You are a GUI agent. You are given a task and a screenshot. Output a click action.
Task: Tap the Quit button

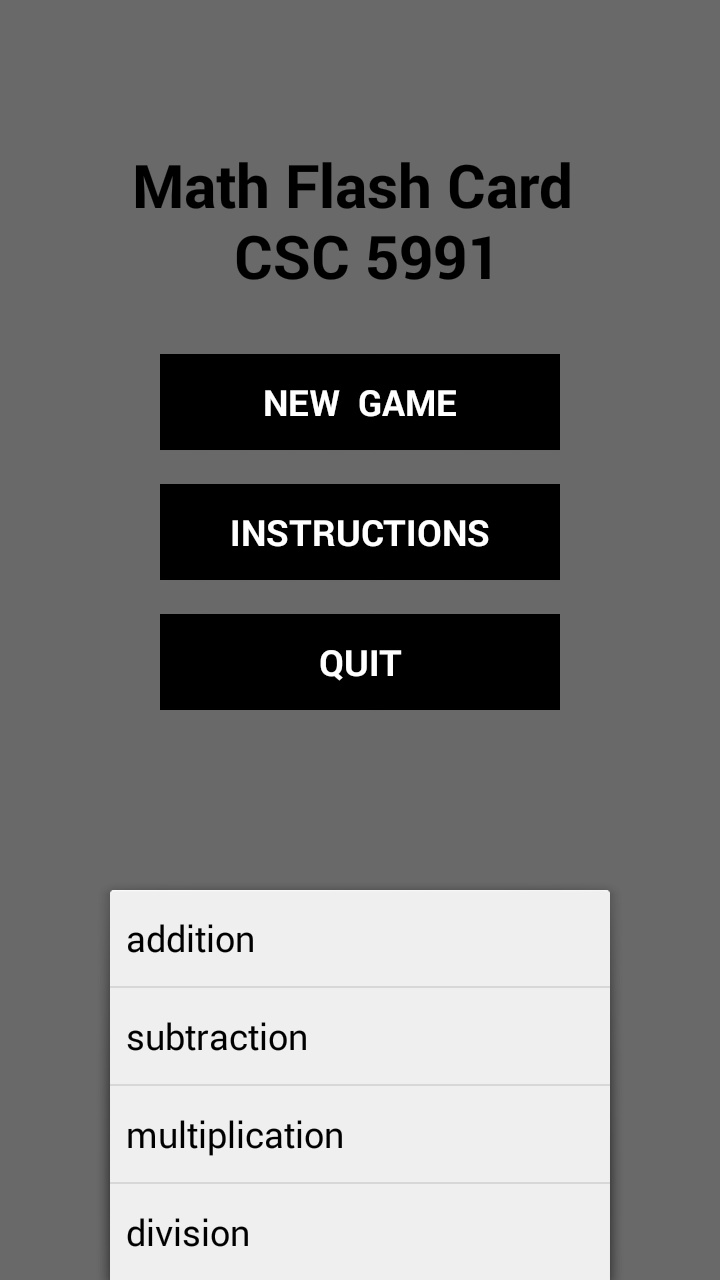(x=360, y=662)
